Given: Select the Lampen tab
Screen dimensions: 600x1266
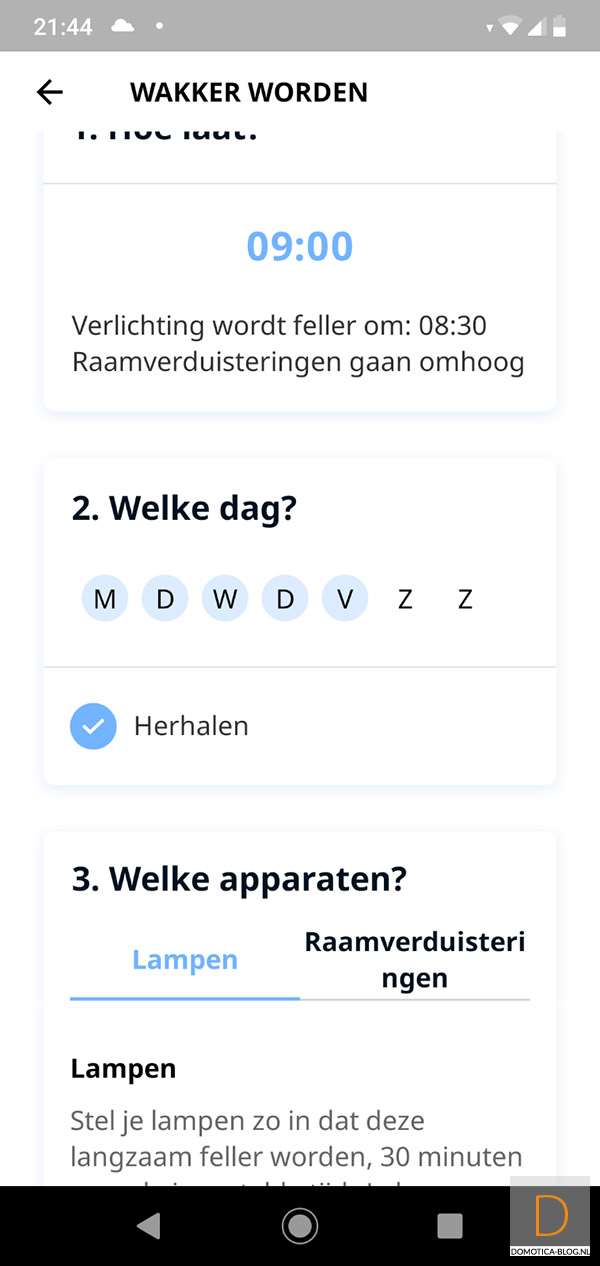Looking at the screenshot, I should 185,960.
